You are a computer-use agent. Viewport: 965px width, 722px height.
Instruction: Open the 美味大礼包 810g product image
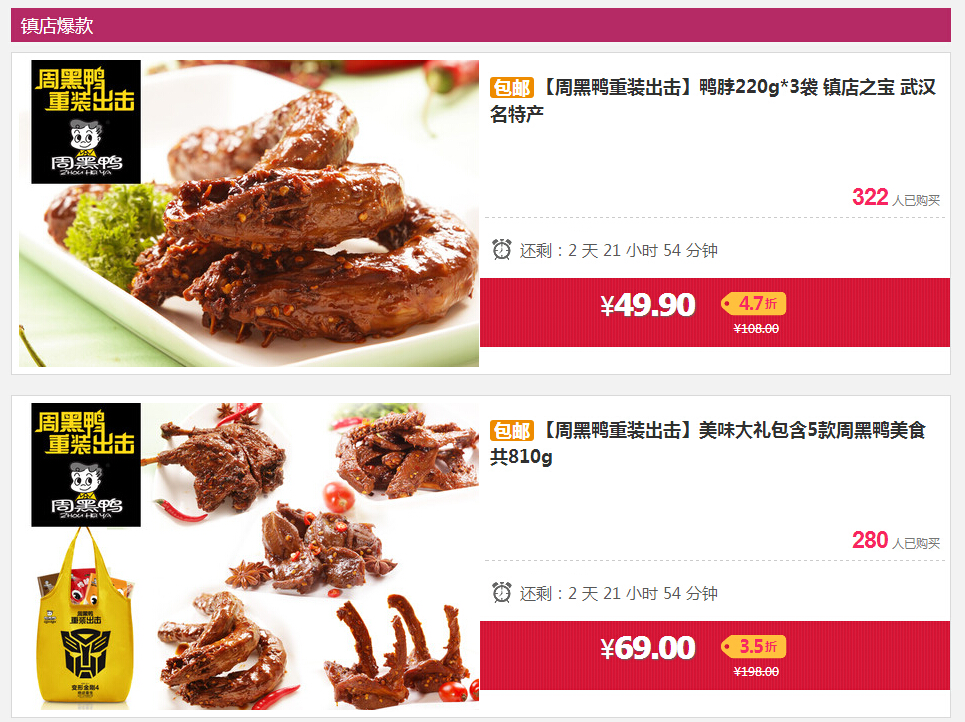(x=249, y=556)
